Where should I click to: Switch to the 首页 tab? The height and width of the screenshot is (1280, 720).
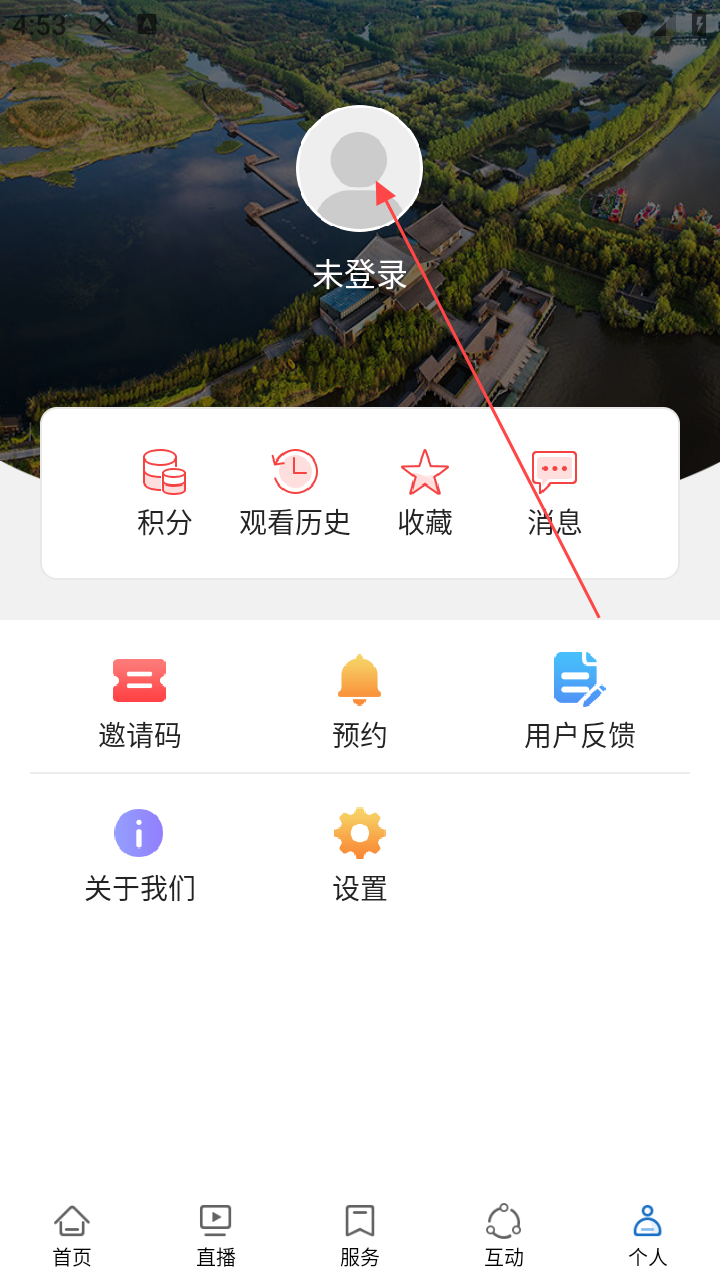pyautogui.click(x=72, y=1236)
